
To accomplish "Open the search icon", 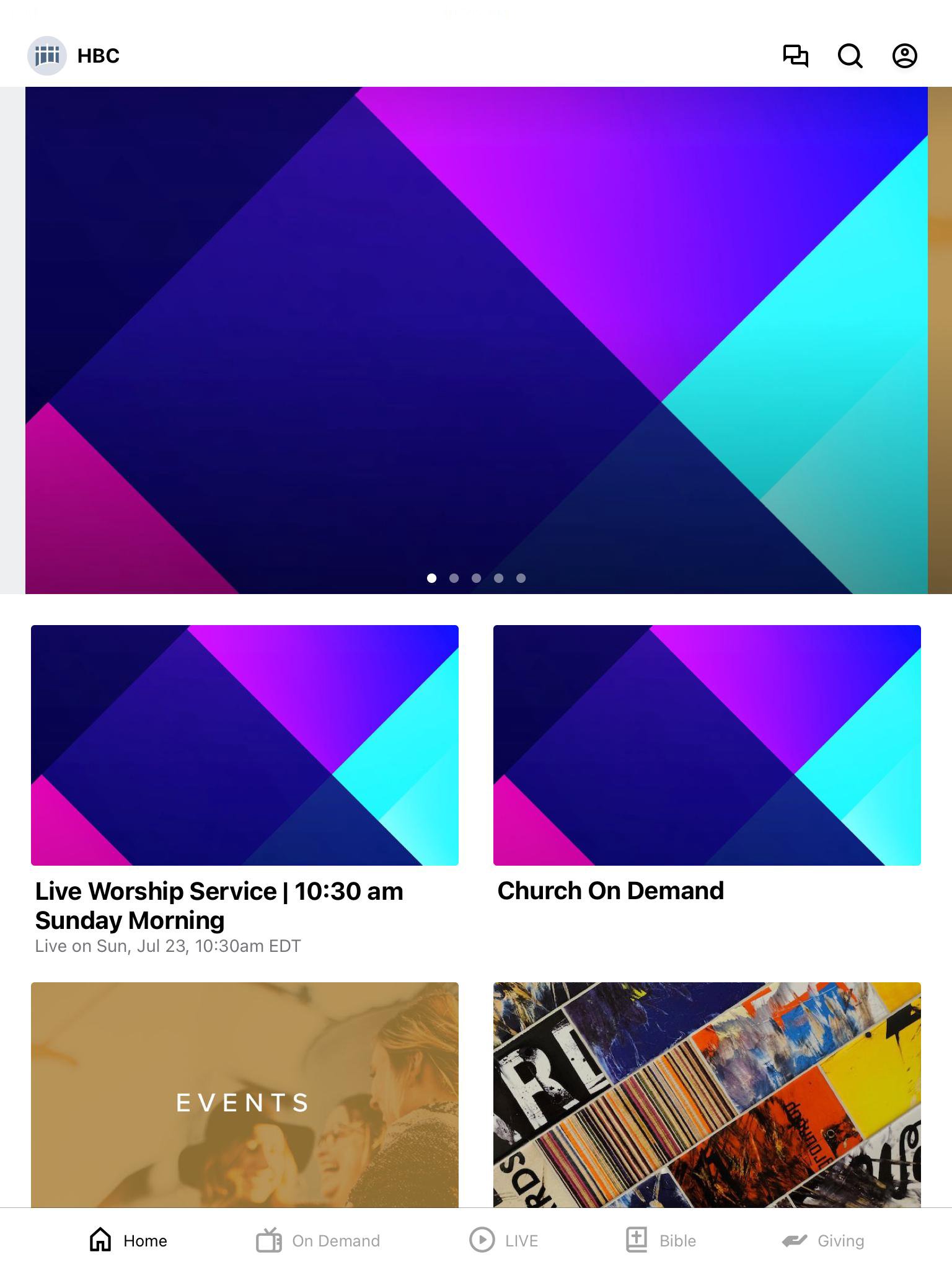I will click(850, 56).
